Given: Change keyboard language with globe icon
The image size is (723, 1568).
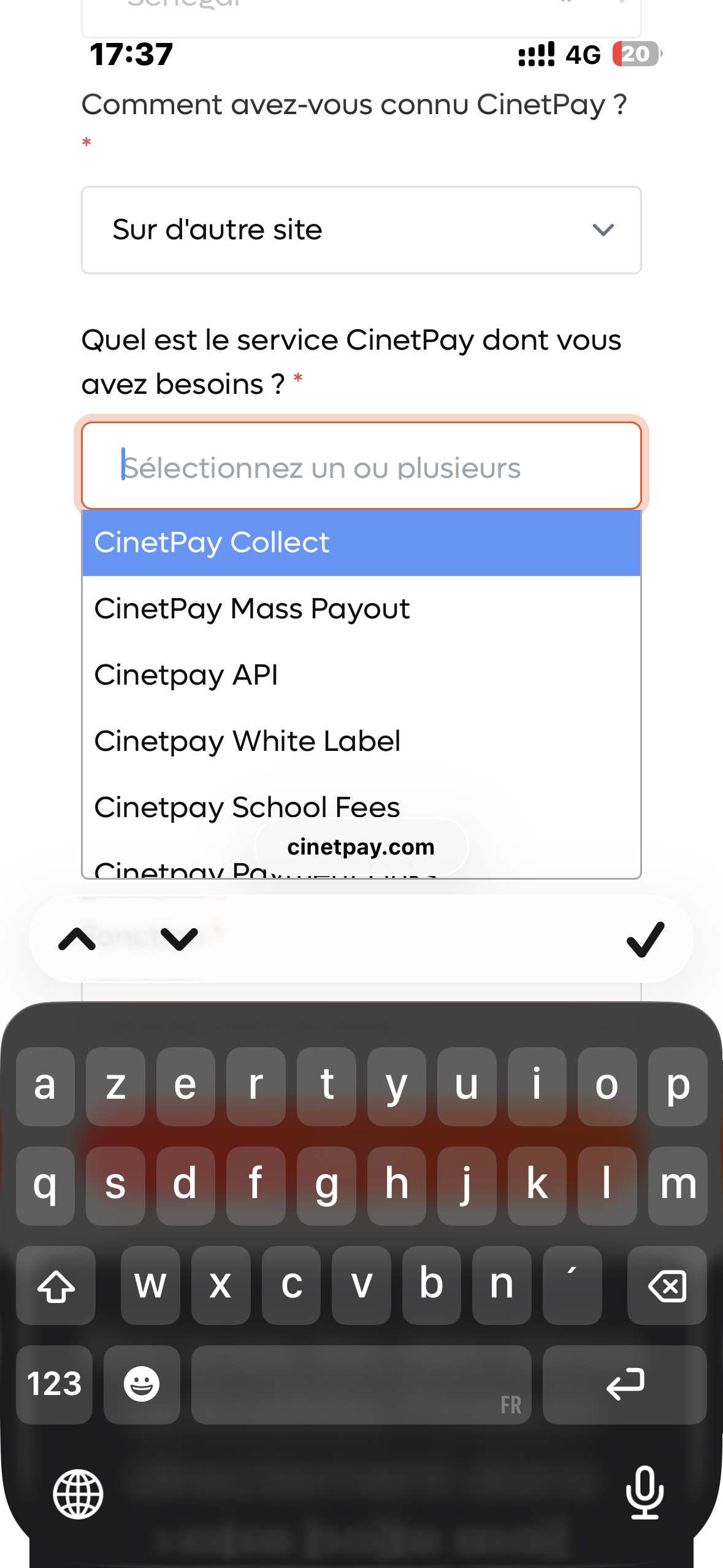Looking at the screenshot, I should coord(78,1494).
